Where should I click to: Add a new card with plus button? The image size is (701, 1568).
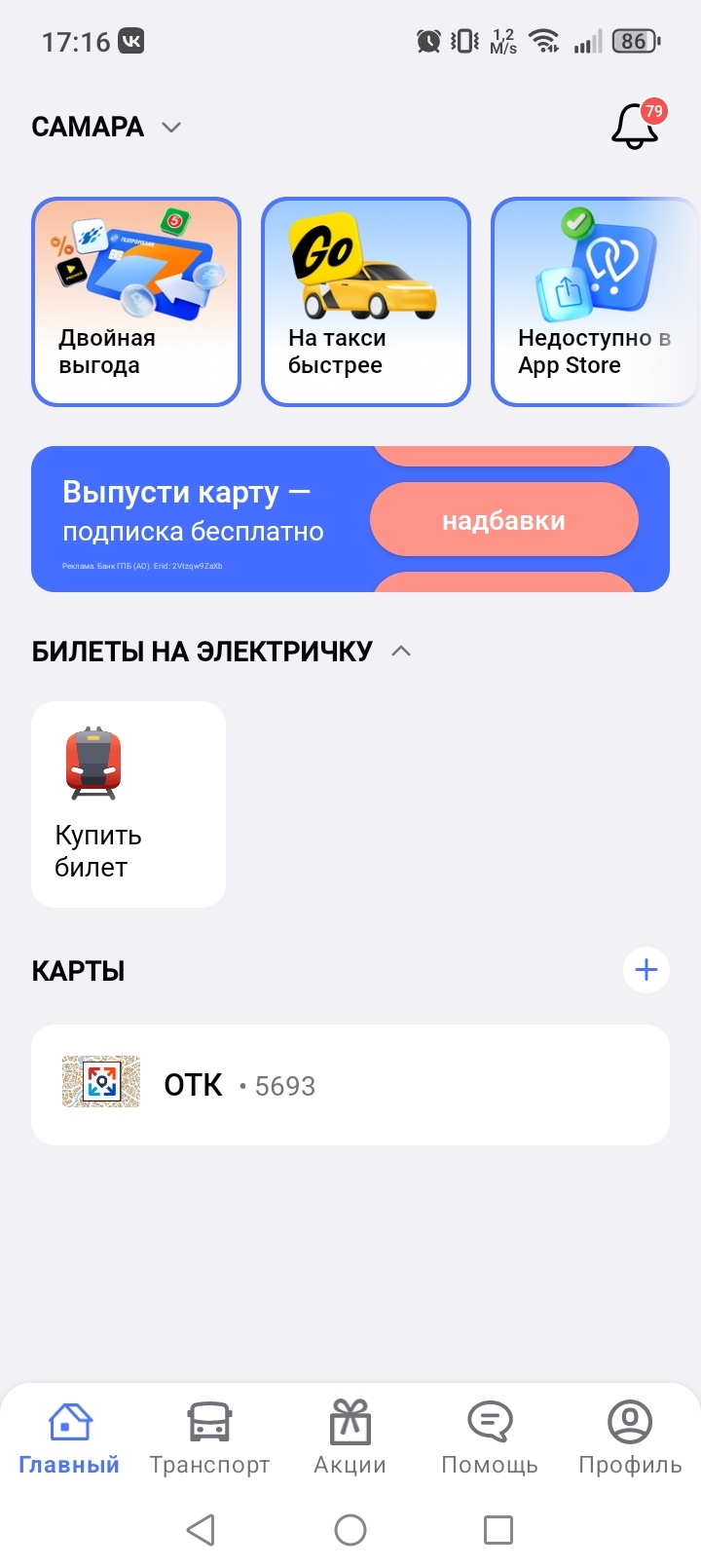(x=646, y=970)
